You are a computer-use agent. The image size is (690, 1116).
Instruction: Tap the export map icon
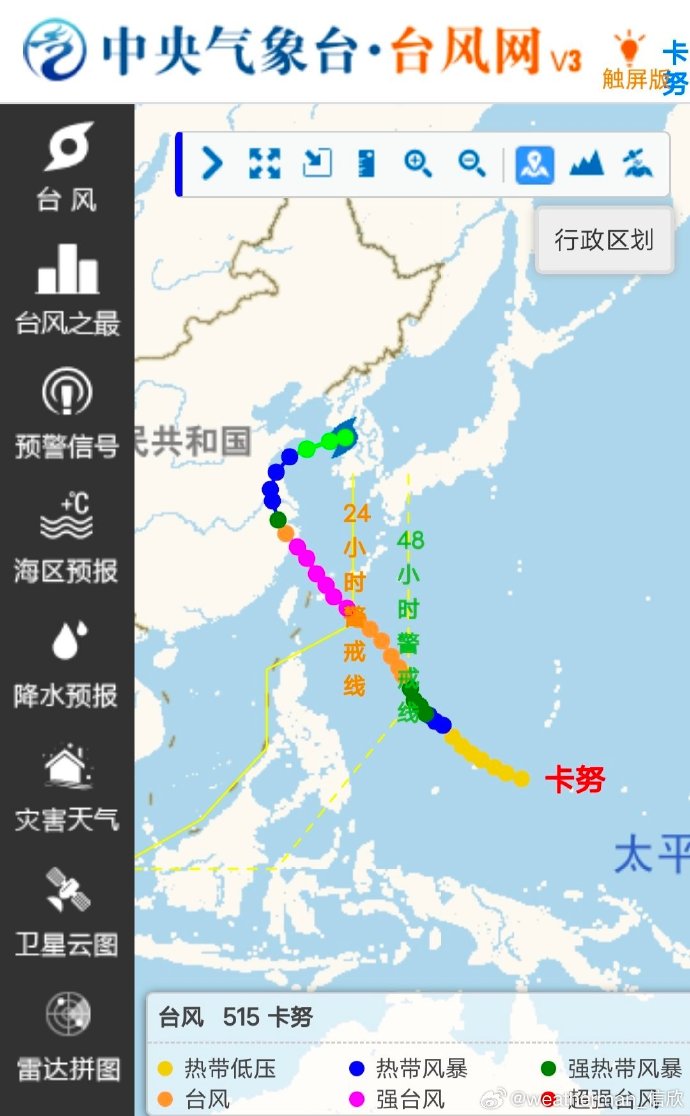[317, 164]
